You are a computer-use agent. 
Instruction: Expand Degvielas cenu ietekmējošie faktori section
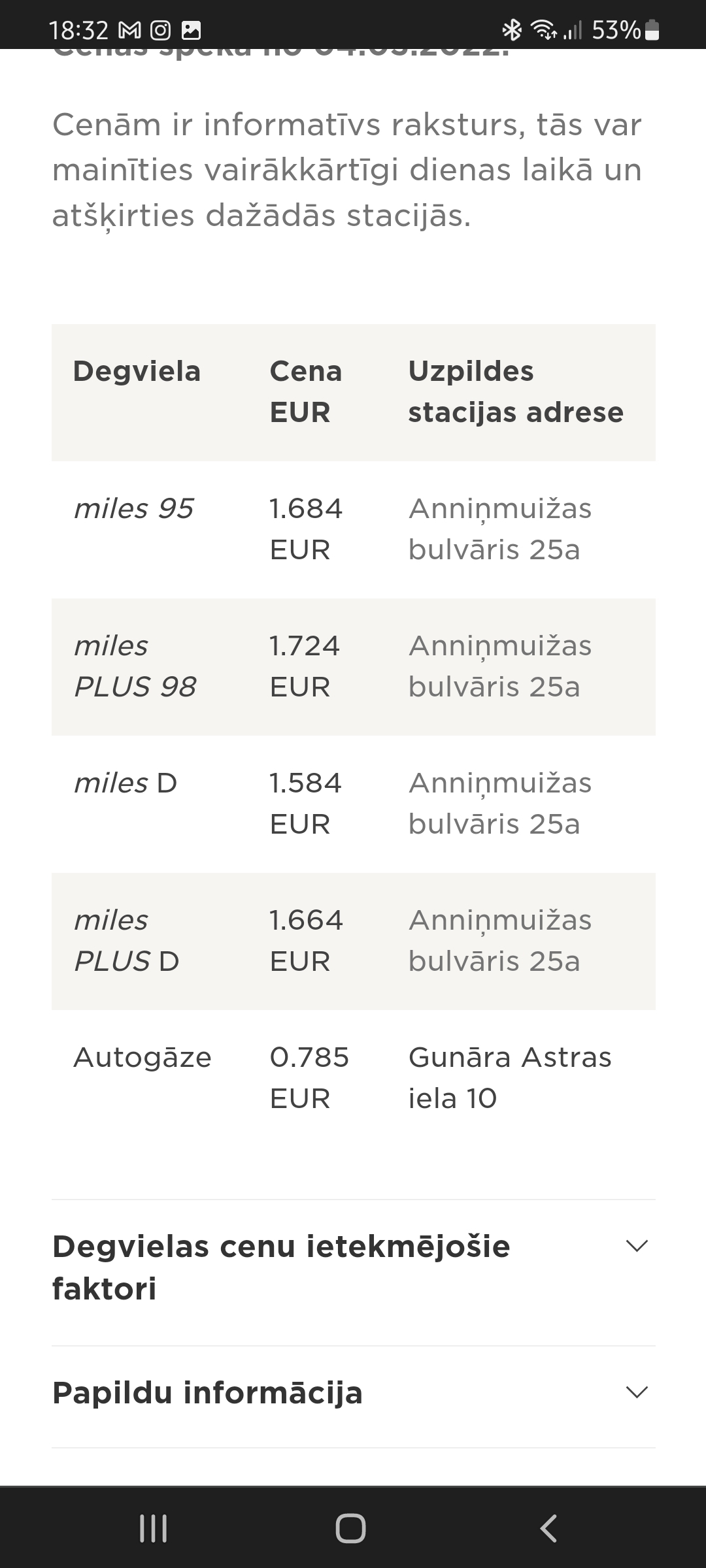(353, 1267)
